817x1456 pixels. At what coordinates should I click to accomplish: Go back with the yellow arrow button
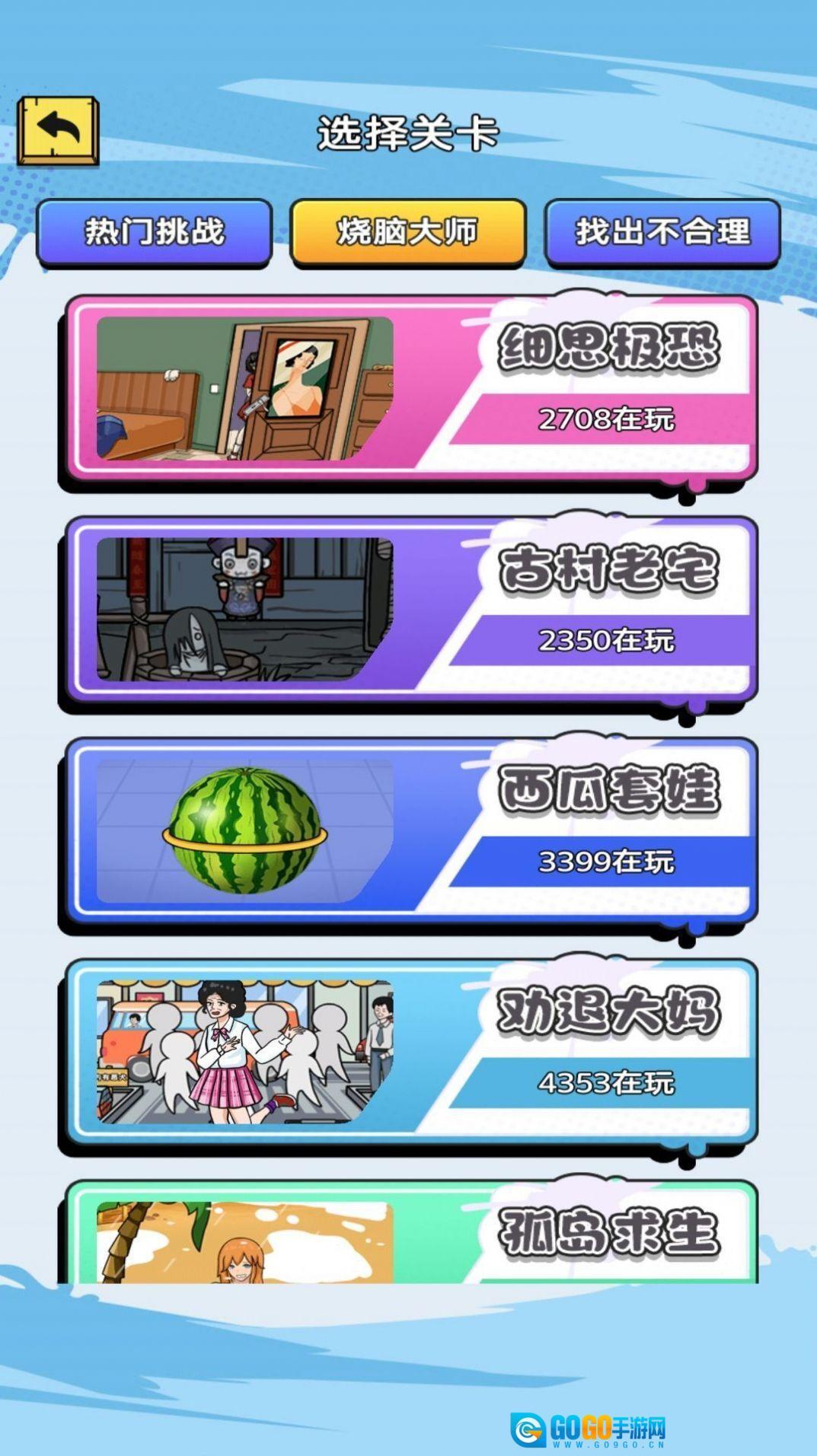pos(58,130)
